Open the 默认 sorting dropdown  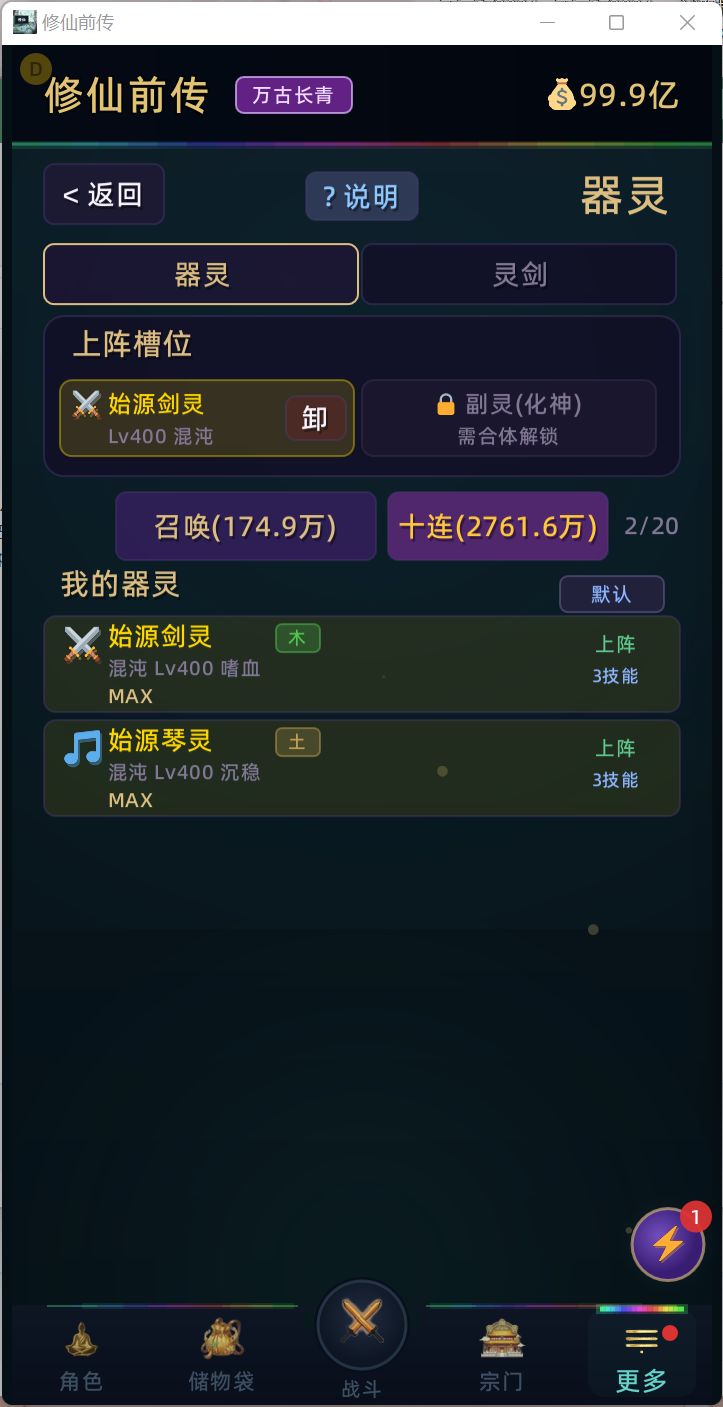[x=612, y=594]
